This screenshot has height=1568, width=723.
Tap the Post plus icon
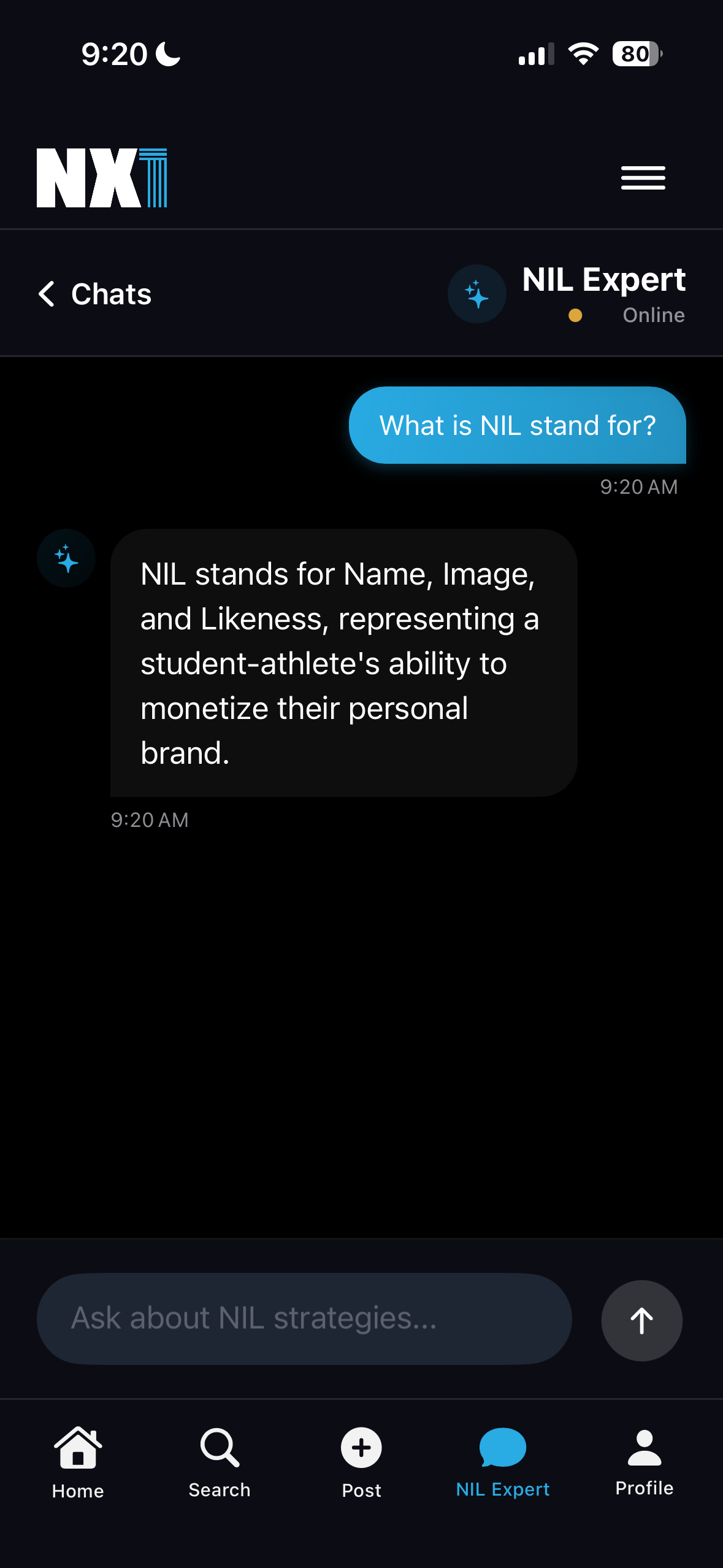tap(361, 1447)
